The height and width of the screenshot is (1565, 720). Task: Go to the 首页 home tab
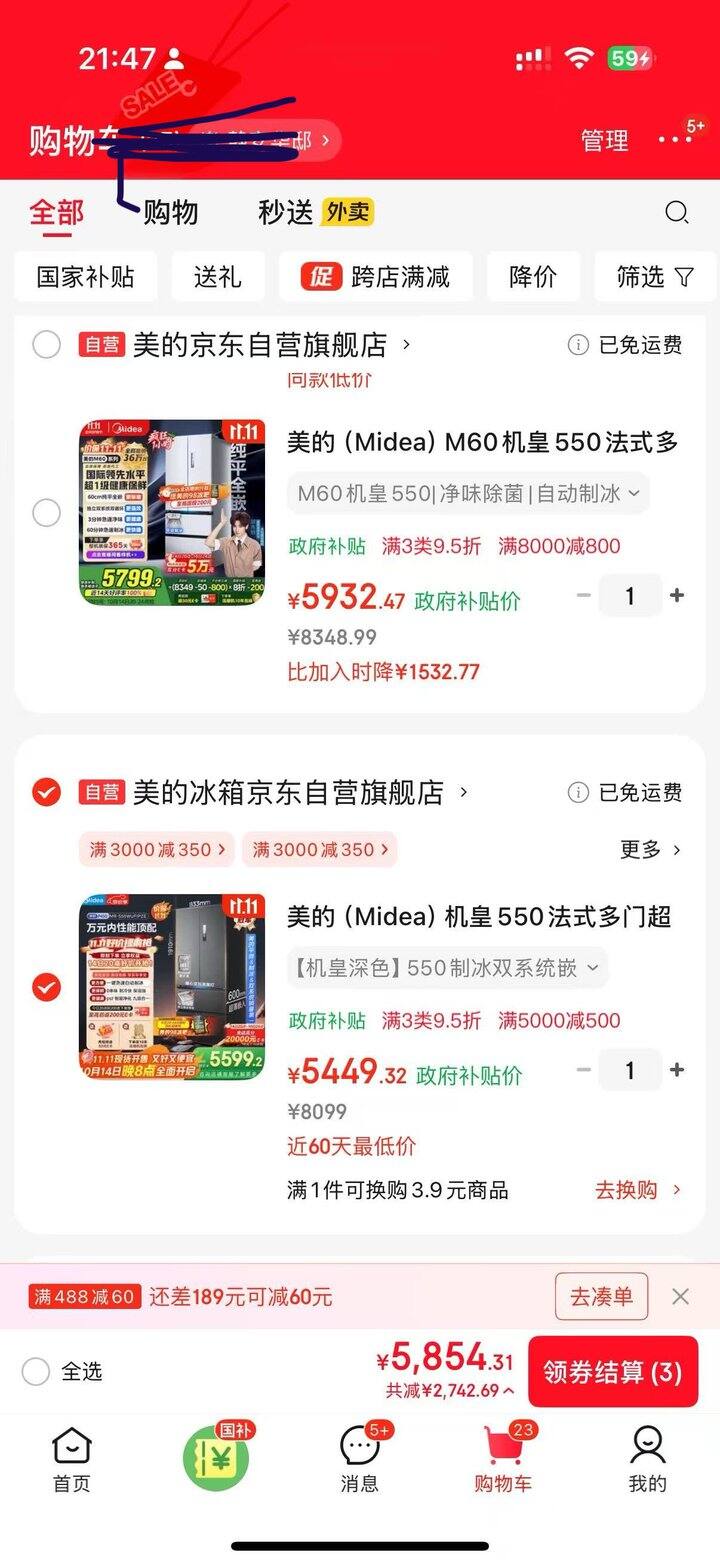coord(71,1460)
